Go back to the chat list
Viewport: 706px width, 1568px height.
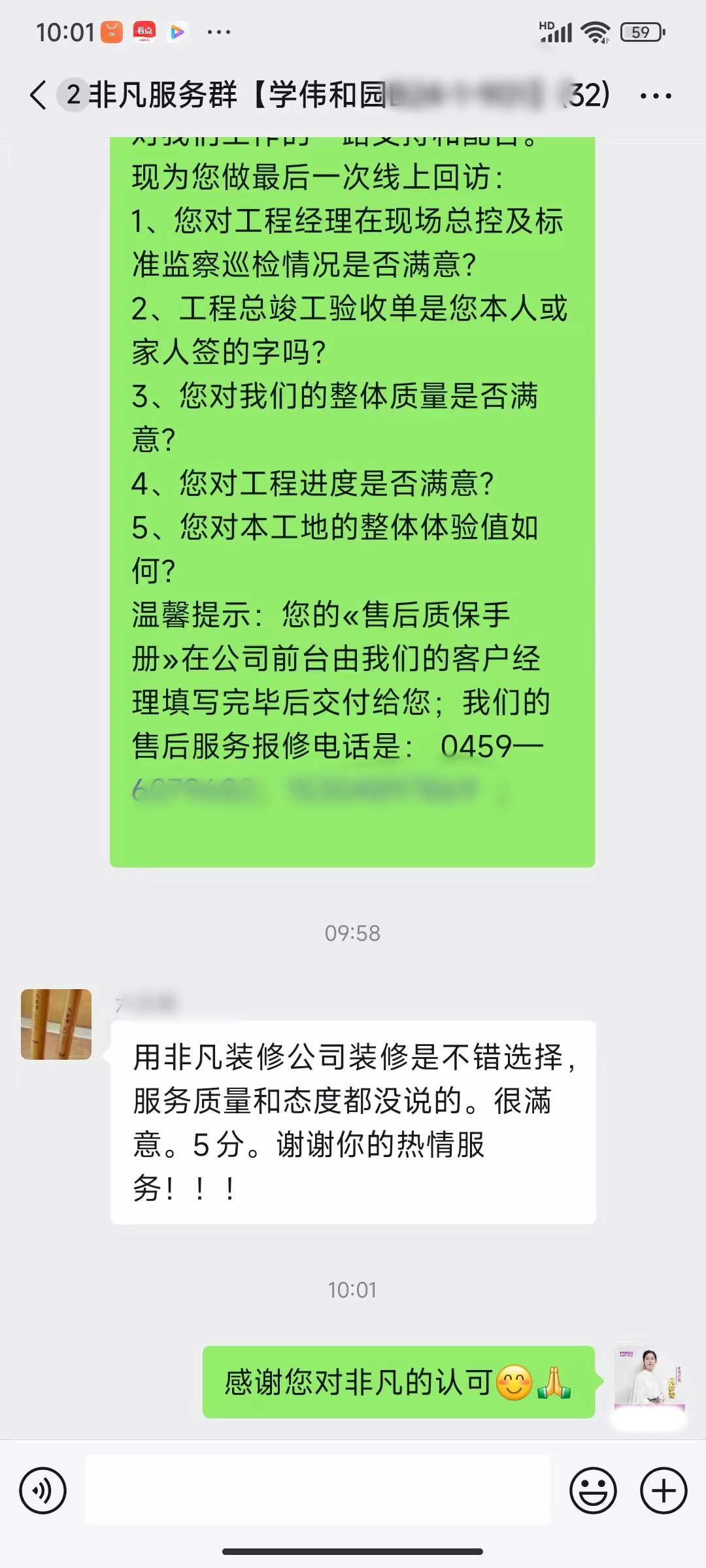coord(39,95)
